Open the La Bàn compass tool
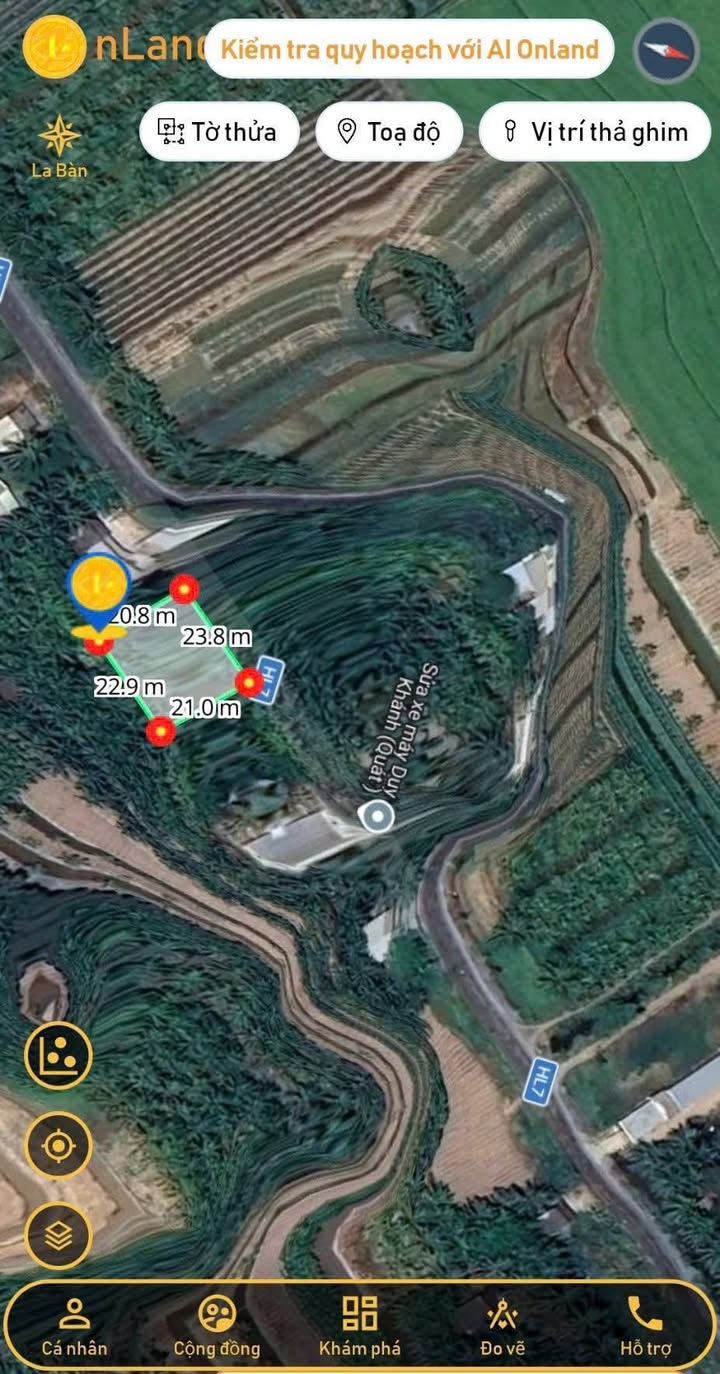 pyautogui.click(x=59, y=146)
